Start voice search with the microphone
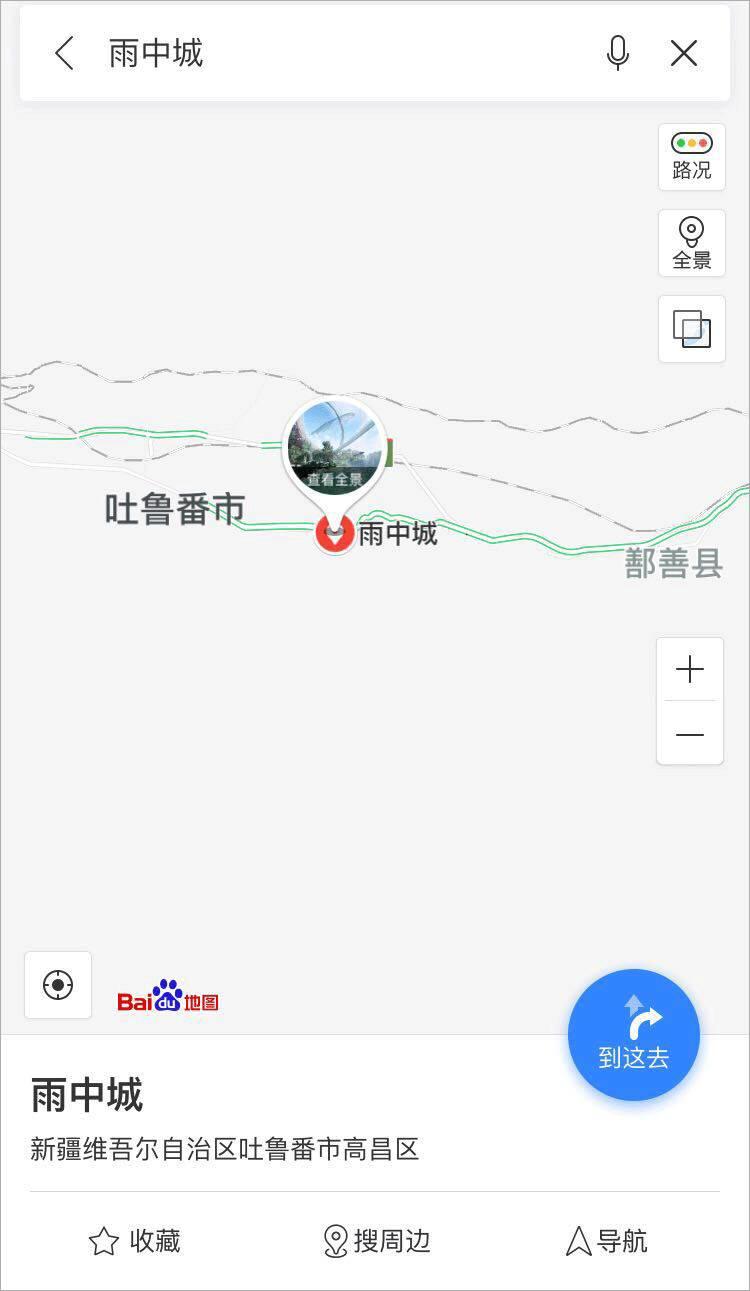This screenshot has height=1291, width=750. click(x=618, y=53)
